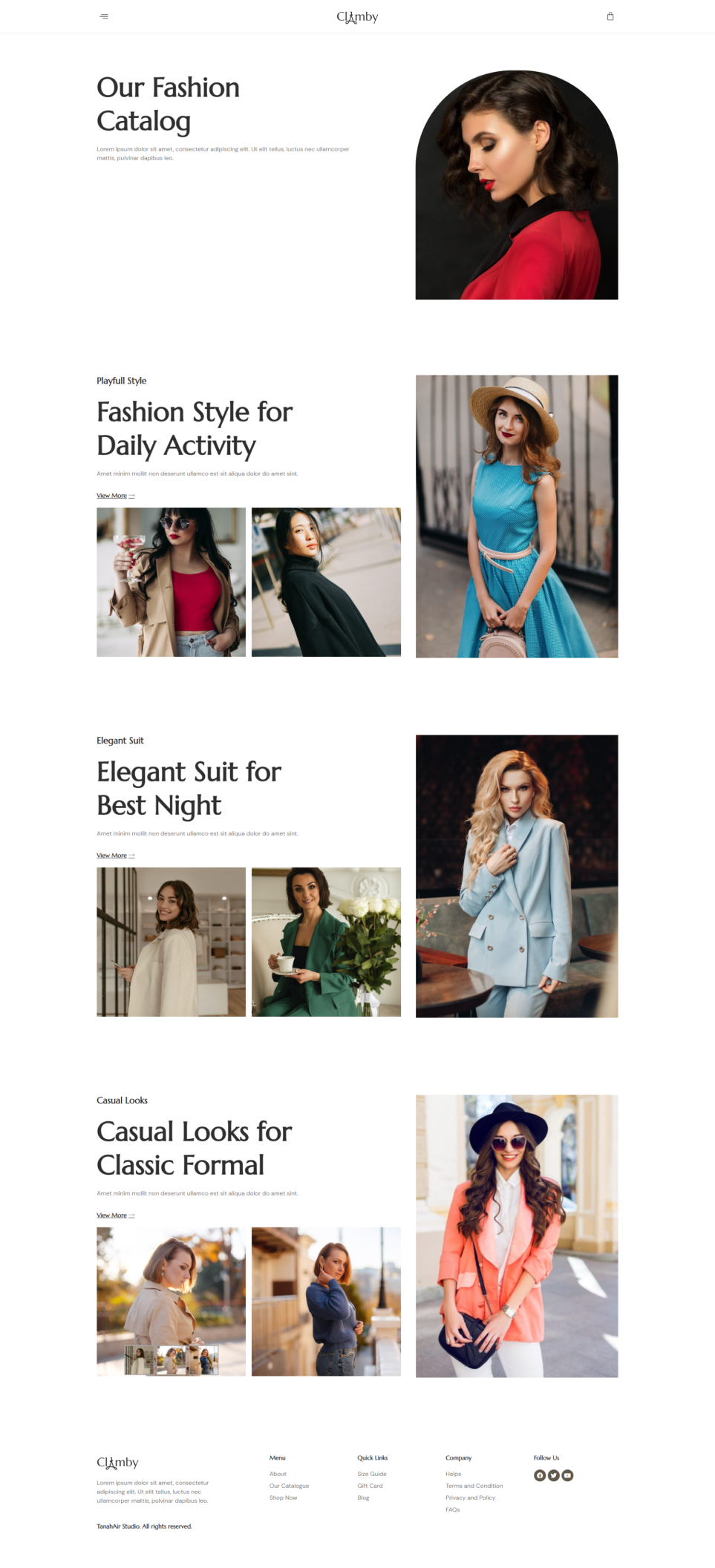Read Terms and Condition
Image resolution: width=715 pixels, height=1568 pixels.
(x=474, y=1486)
